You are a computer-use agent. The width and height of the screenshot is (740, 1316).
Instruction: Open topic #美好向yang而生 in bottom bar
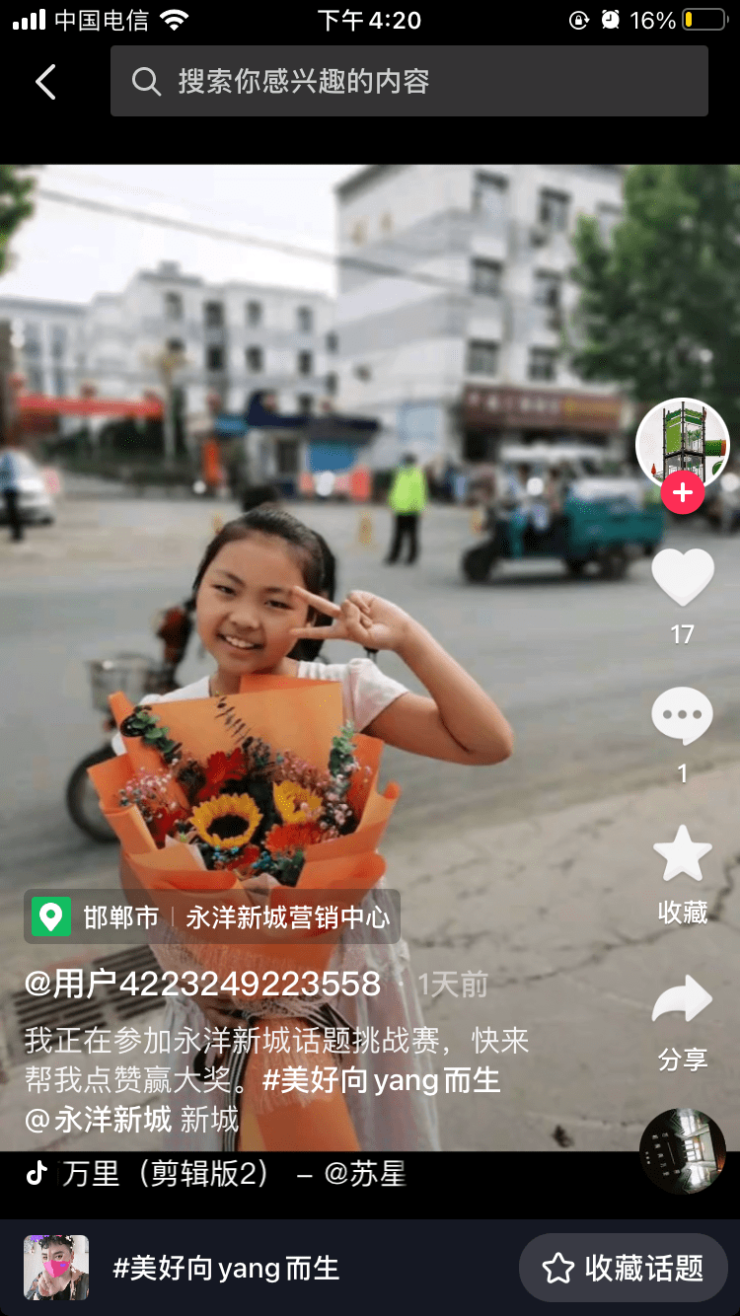[226, 1268]
